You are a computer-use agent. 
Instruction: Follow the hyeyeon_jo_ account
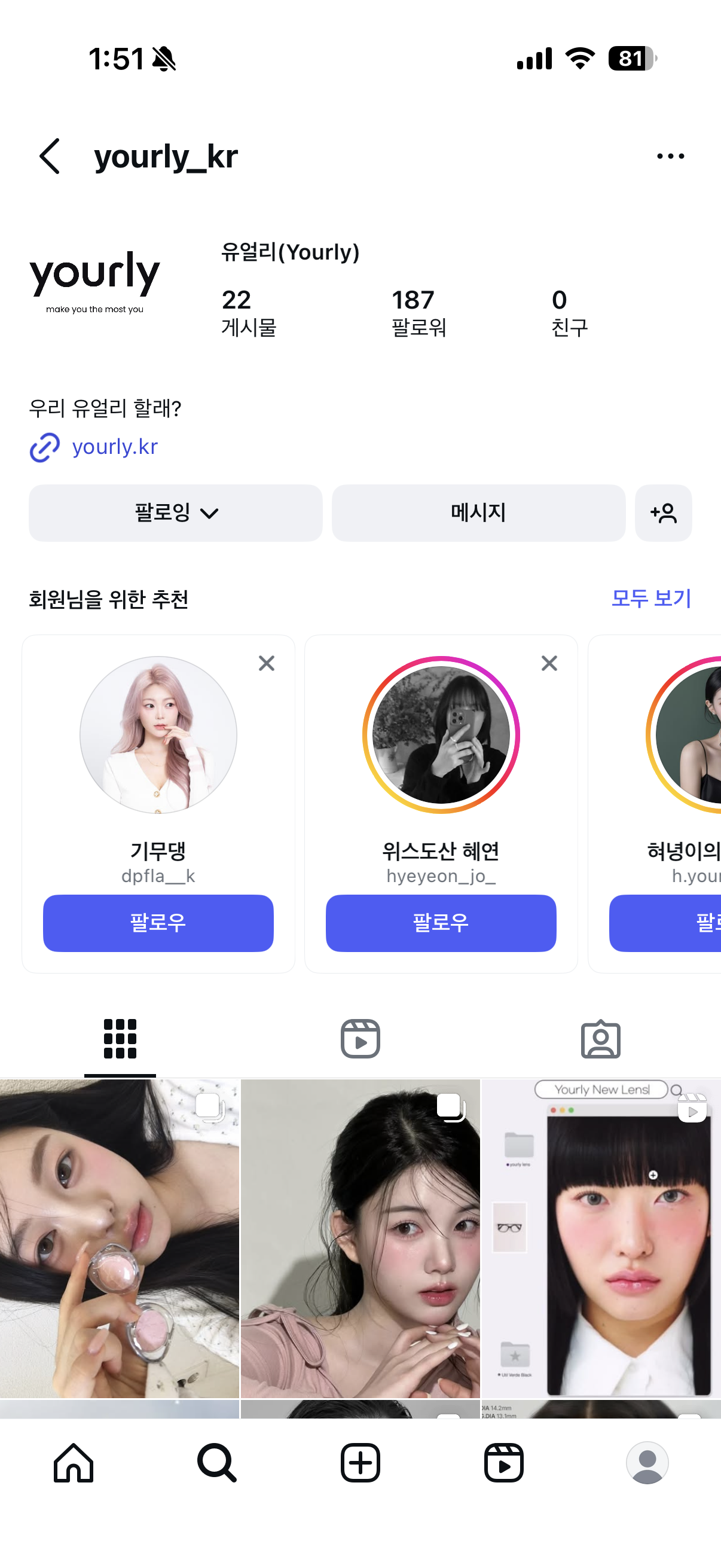(441, 922)
